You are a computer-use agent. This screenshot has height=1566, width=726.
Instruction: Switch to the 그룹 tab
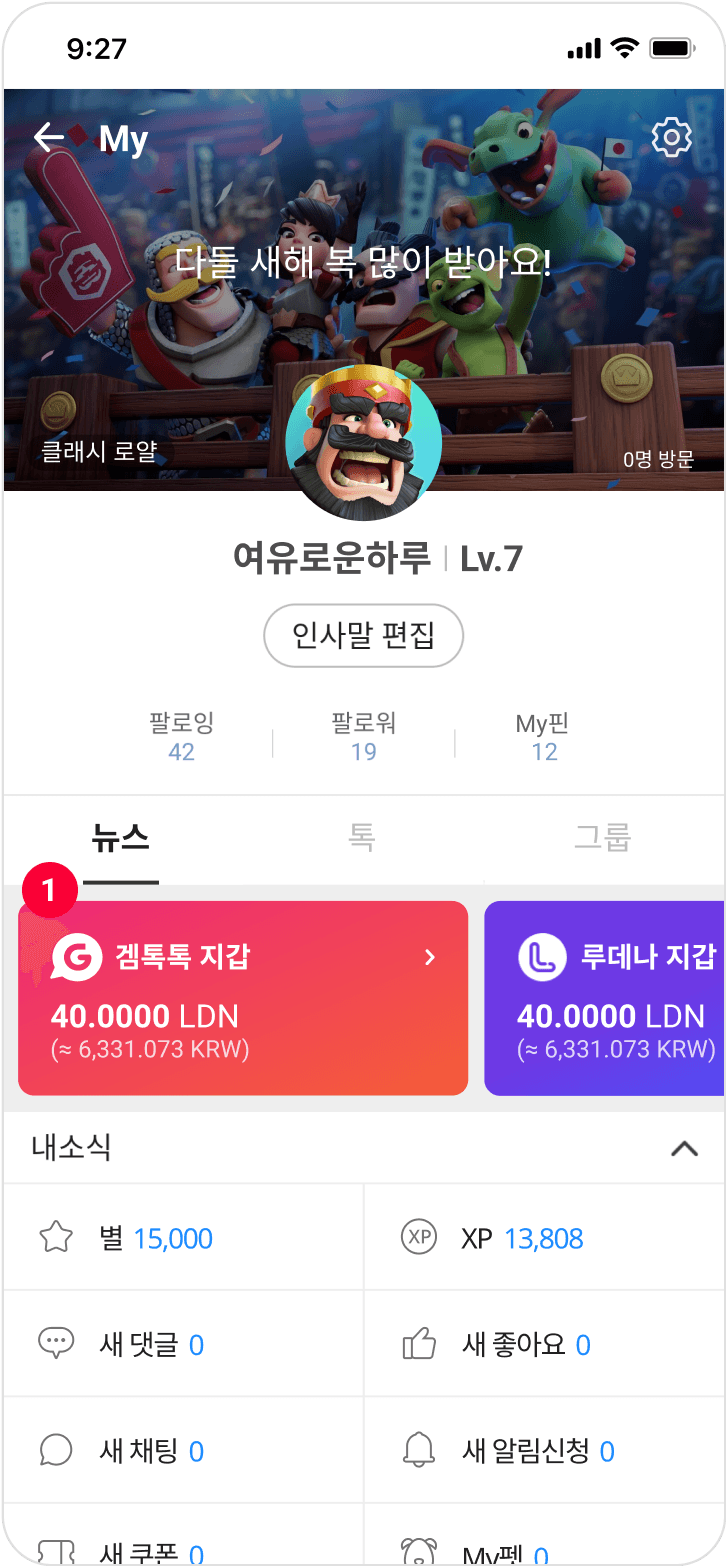pos(603,838)
